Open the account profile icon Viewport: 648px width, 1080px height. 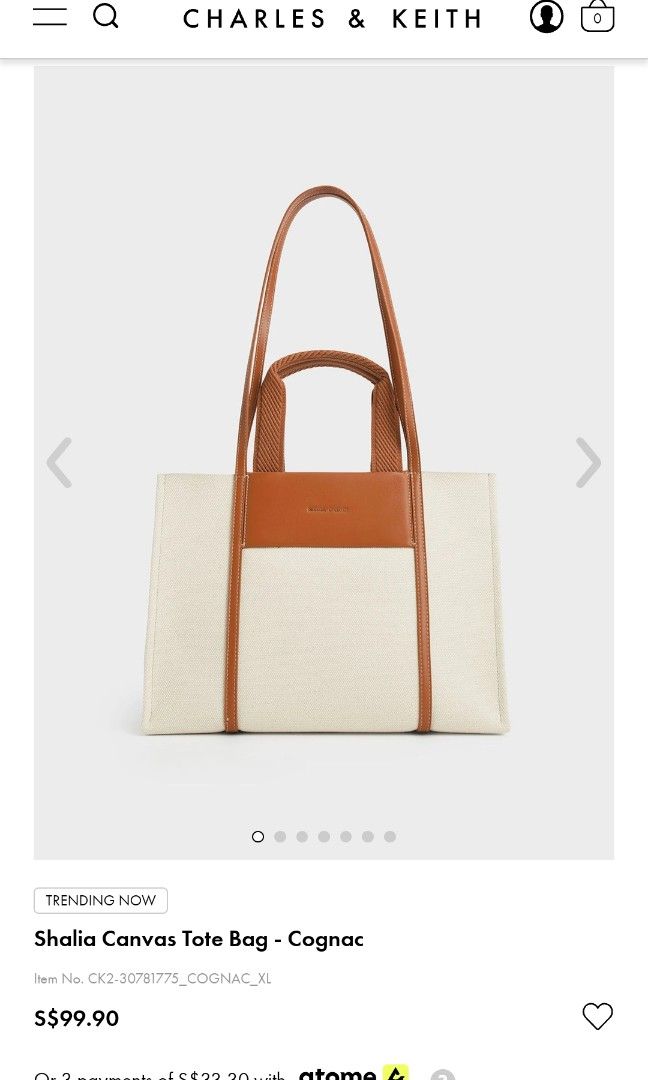click(x=546, y=16)
